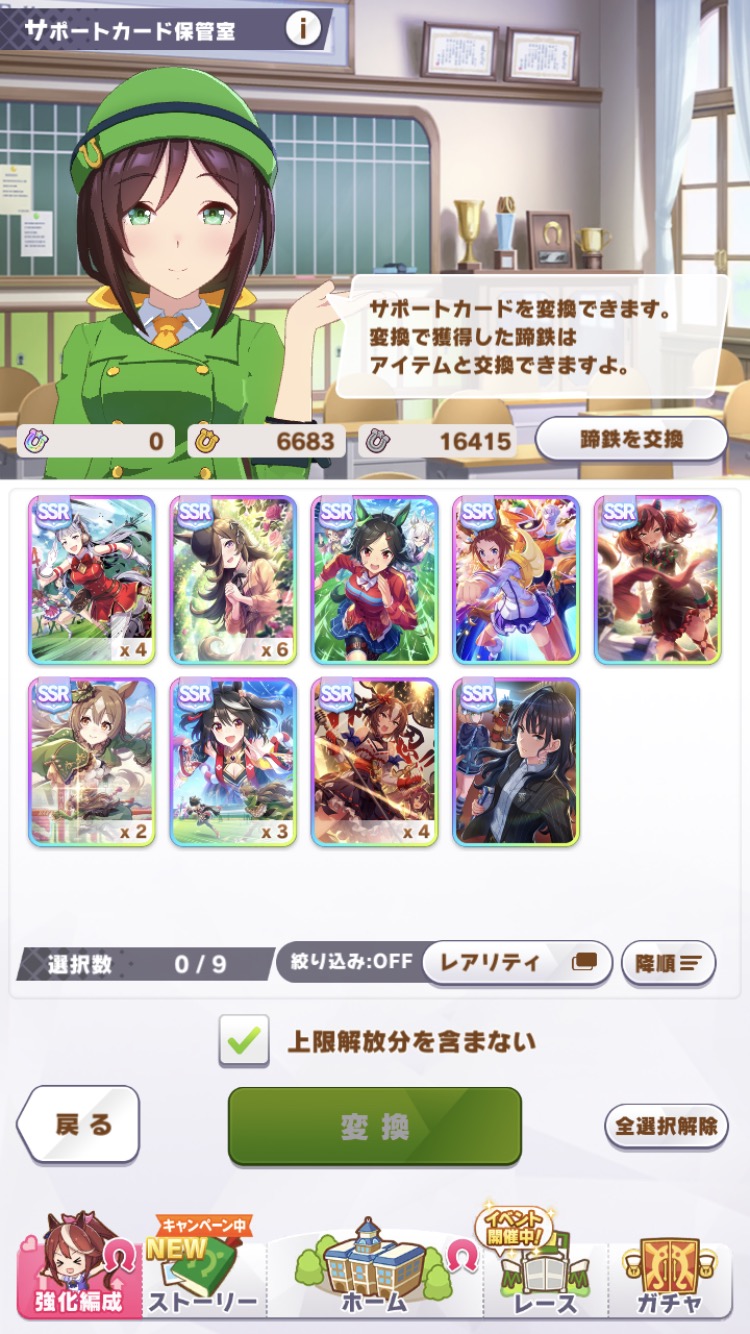The image size is (750, 1334).
Task: Switch to the レース tab
Action: (x=546, y=1270)
